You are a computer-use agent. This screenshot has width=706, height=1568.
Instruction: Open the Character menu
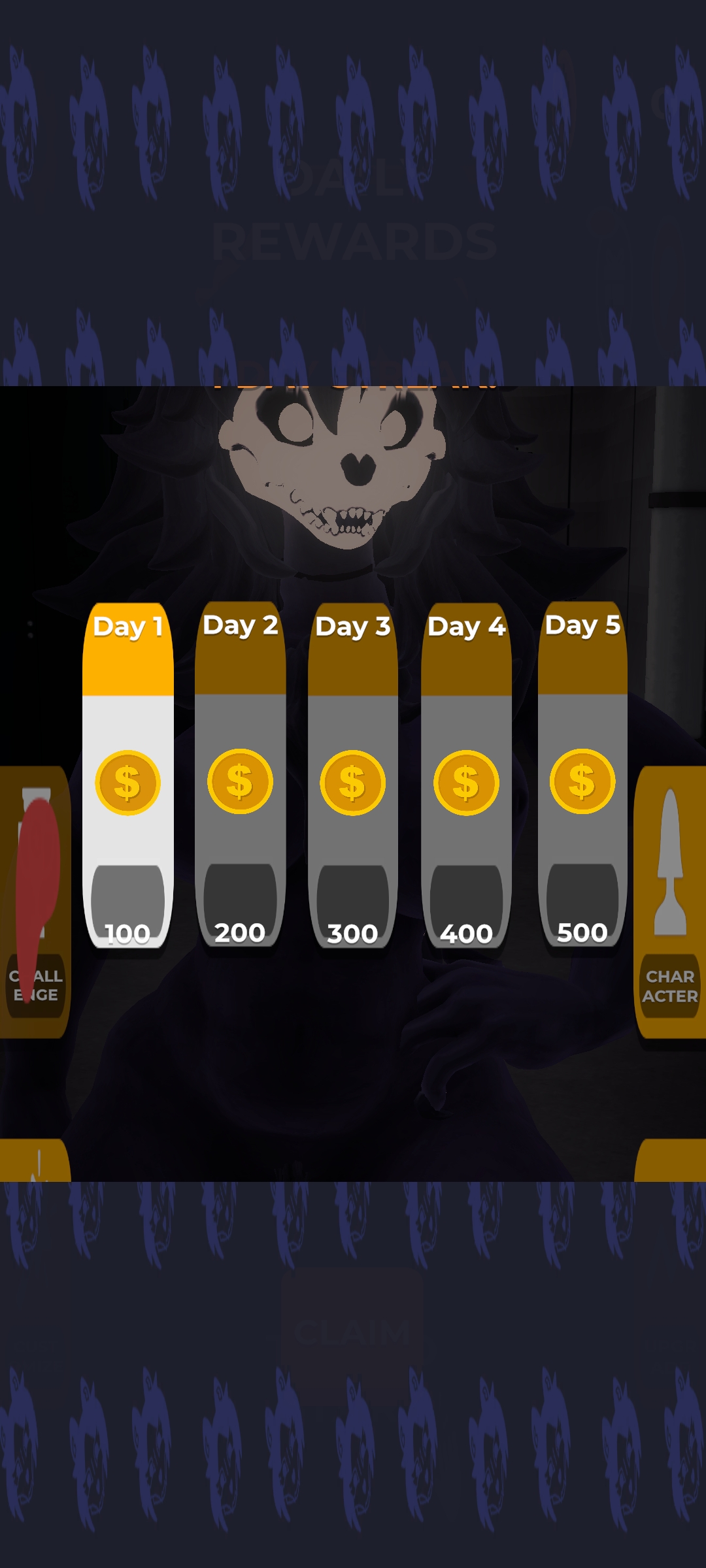click(670, 902)
